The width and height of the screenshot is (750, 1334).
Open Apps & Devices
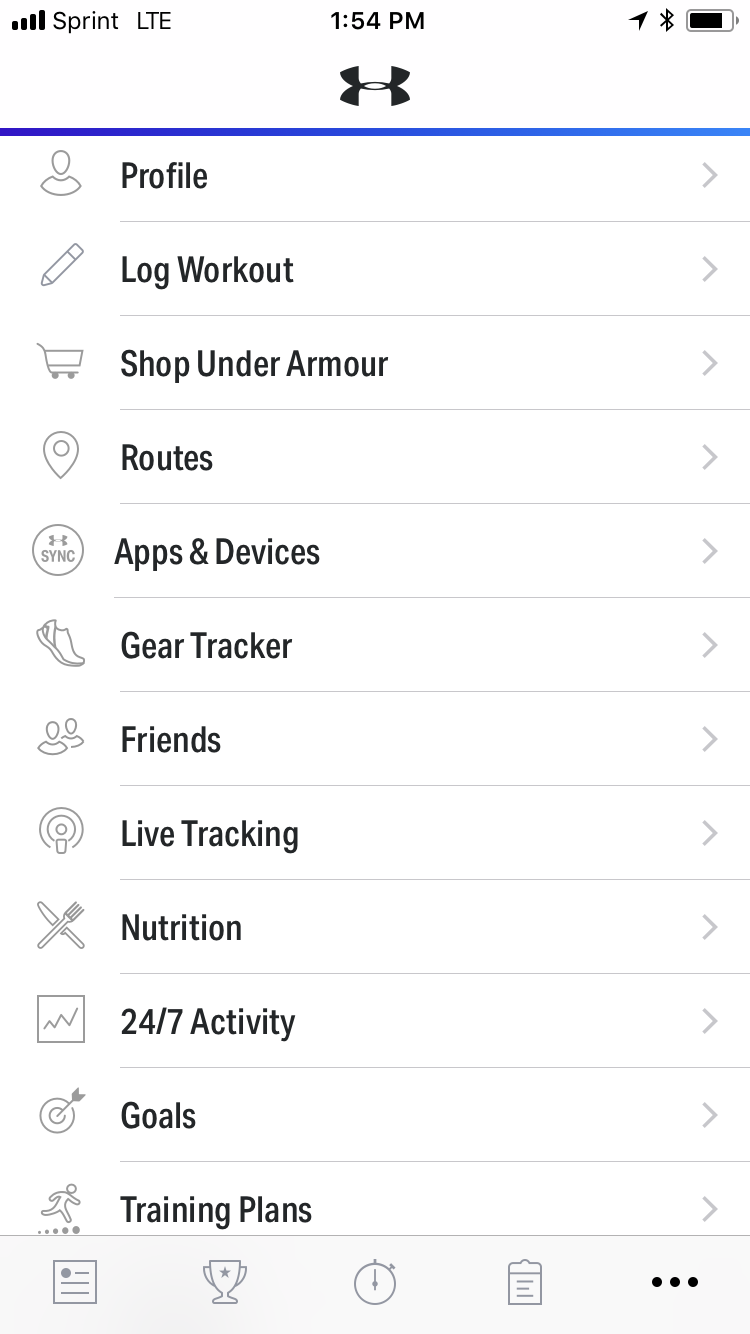pyautogui.click(x=375, y=552)
